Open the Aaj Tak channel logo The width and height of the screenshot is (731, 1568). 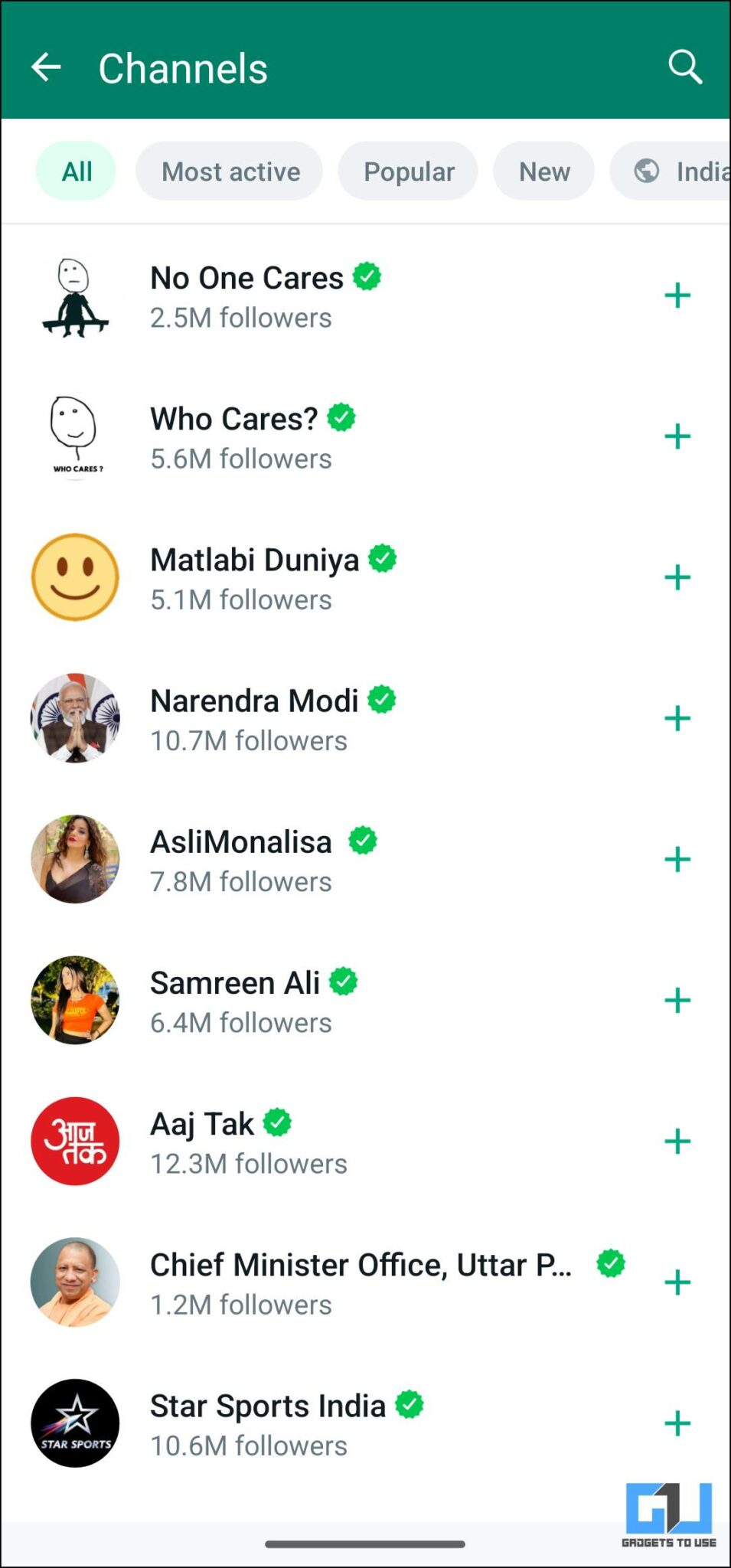(74, 1141)
